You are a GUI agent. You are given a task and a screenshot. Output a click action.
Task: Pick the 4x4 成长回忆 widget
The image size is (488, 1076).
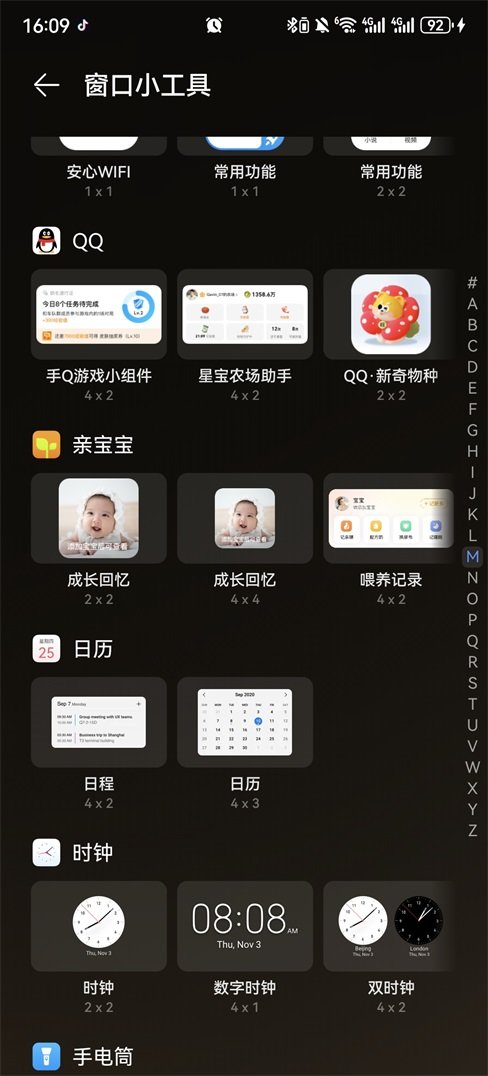click(x=245, y=518)
